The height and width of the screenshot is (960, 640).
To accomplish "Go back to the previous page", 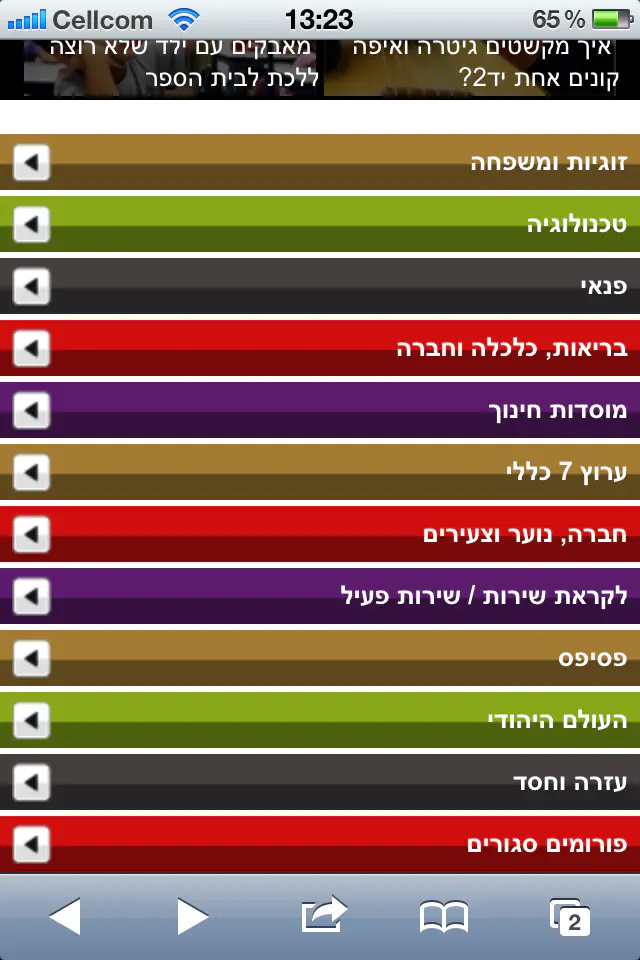I will 65,916.
